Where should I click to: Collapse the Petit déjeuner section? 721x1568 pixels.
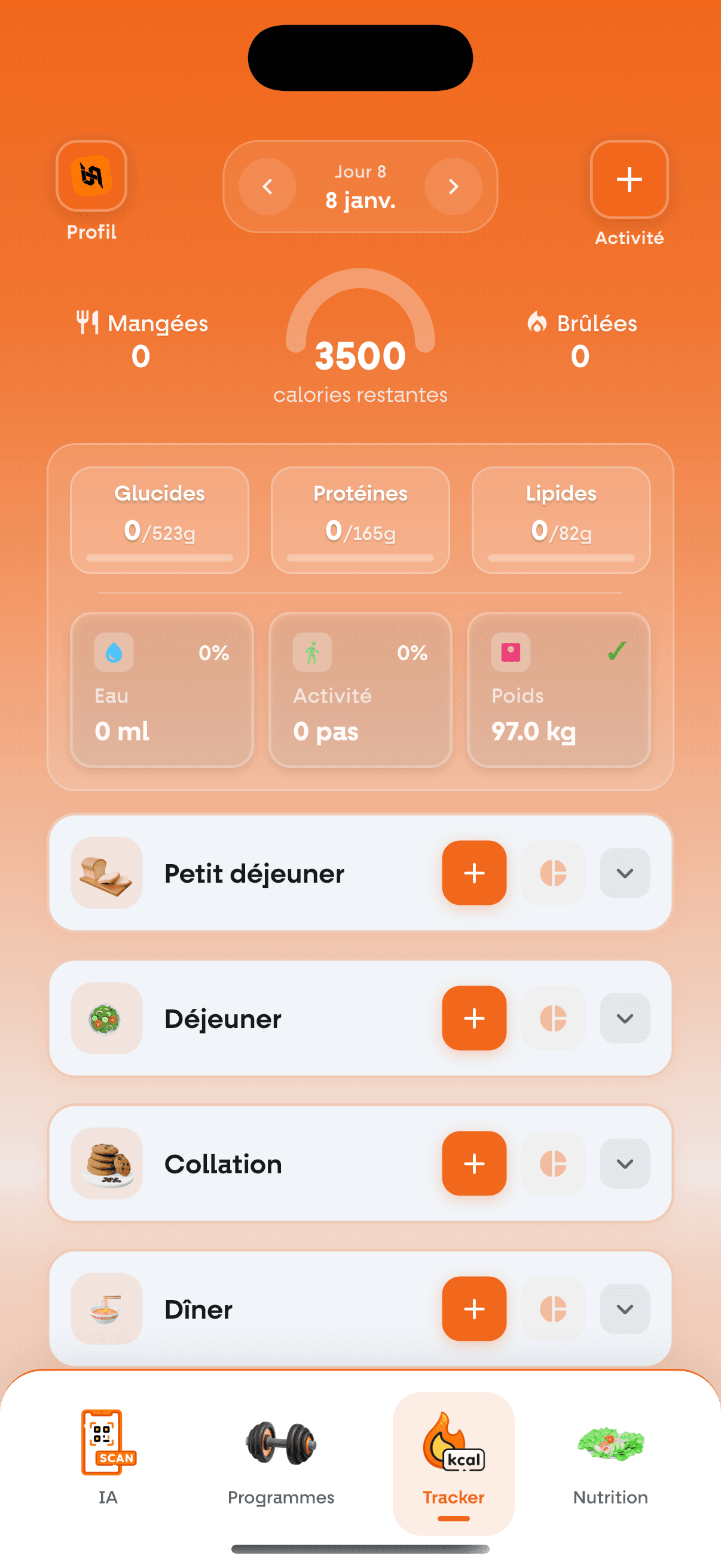(x=624, y=873)
